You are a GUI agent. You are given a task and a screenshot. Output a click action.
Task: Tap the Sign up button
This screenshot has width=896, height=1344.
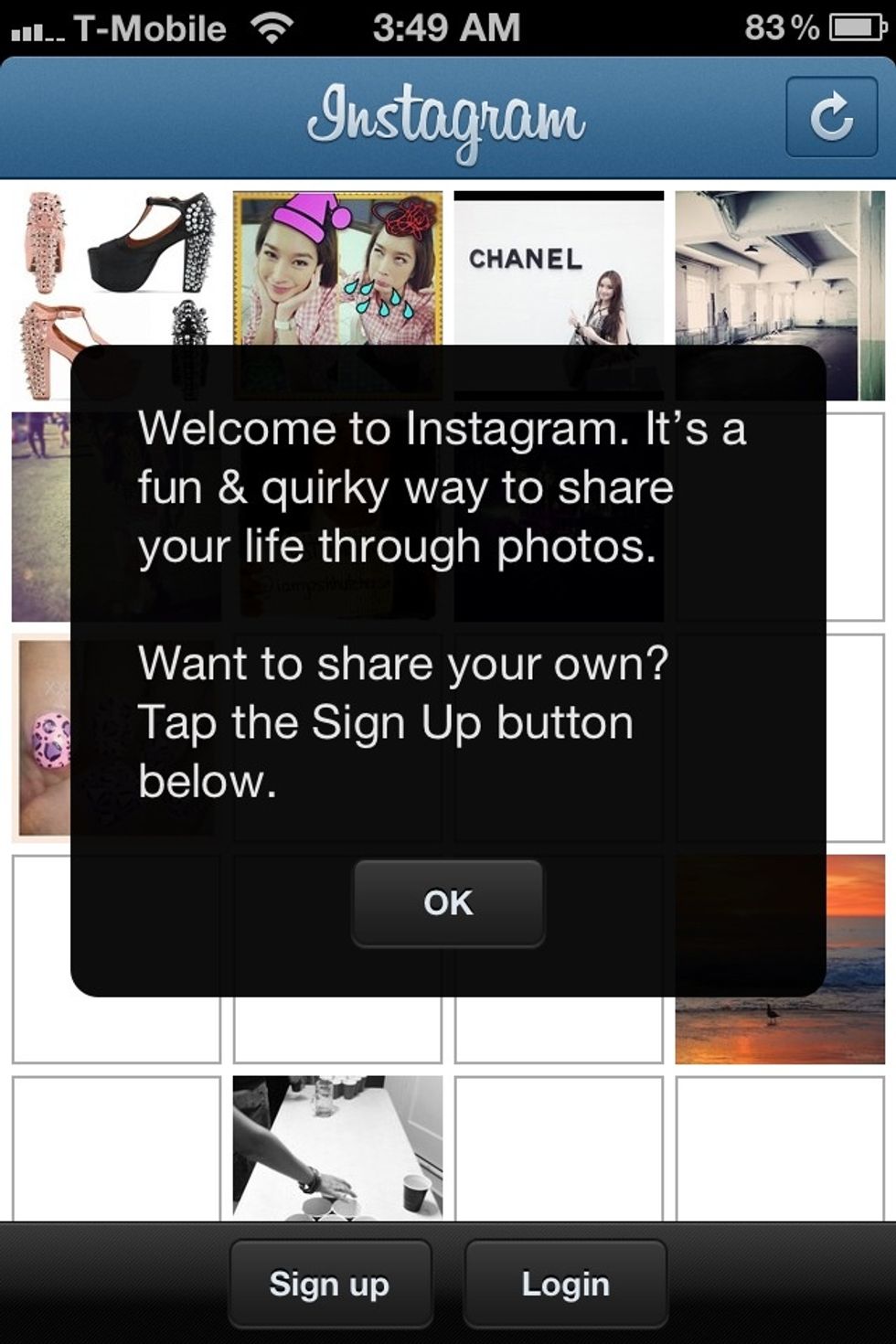[x=329, y=1284]
